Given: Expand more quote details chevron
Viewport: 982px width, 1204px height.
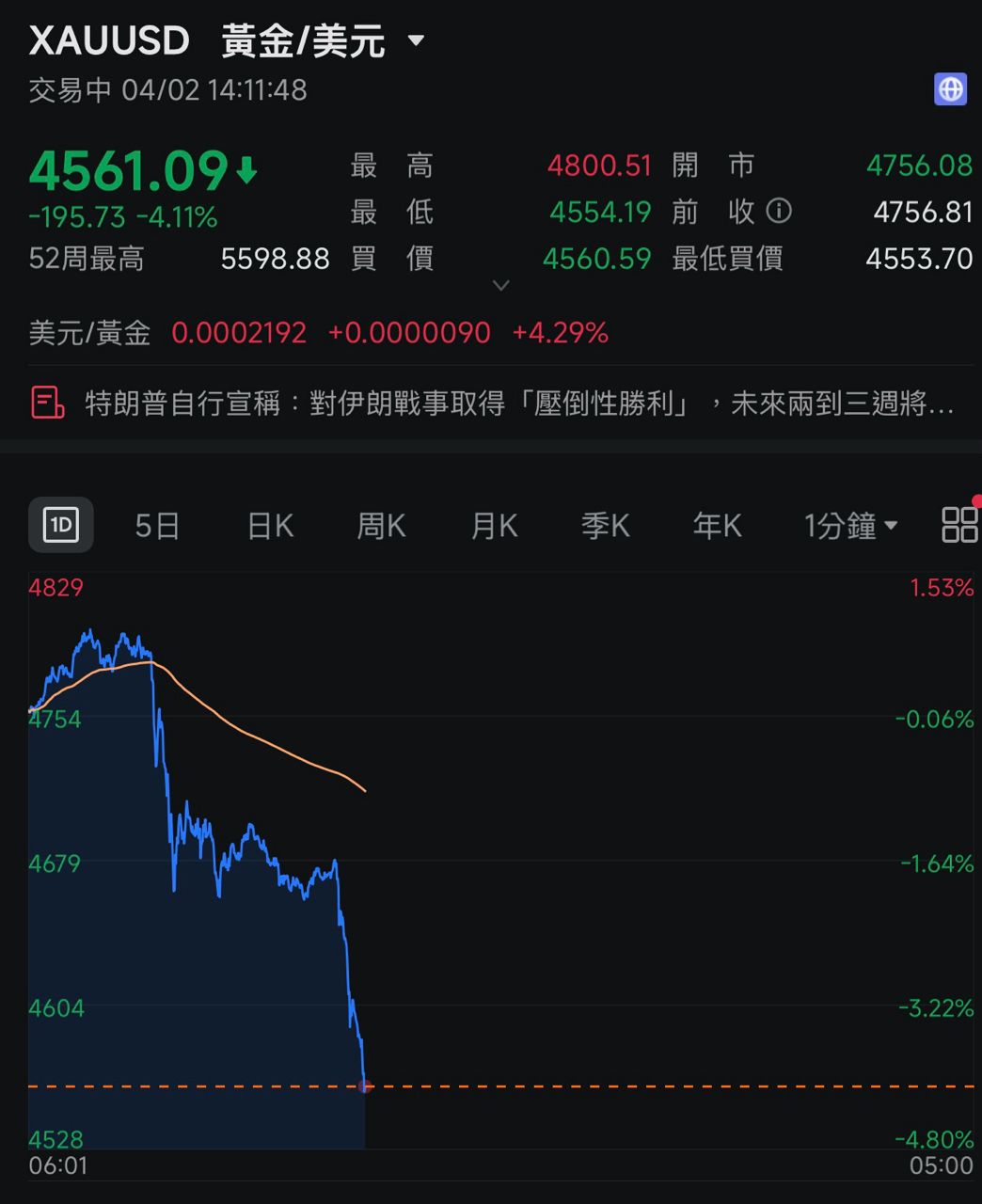Looking at the screenshot, I should pyautogui.click(x=501, y=285).
